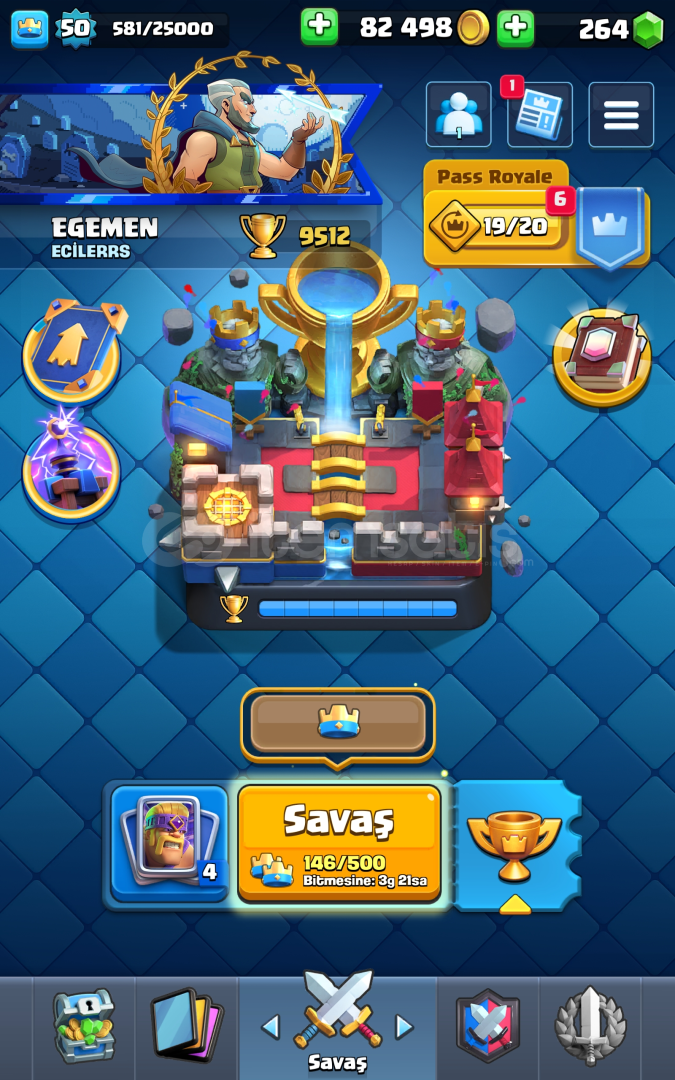Tap the crown chest progress button
Image resolution: width=675 pixels, height=1080 pixels.
pos(338,723)
